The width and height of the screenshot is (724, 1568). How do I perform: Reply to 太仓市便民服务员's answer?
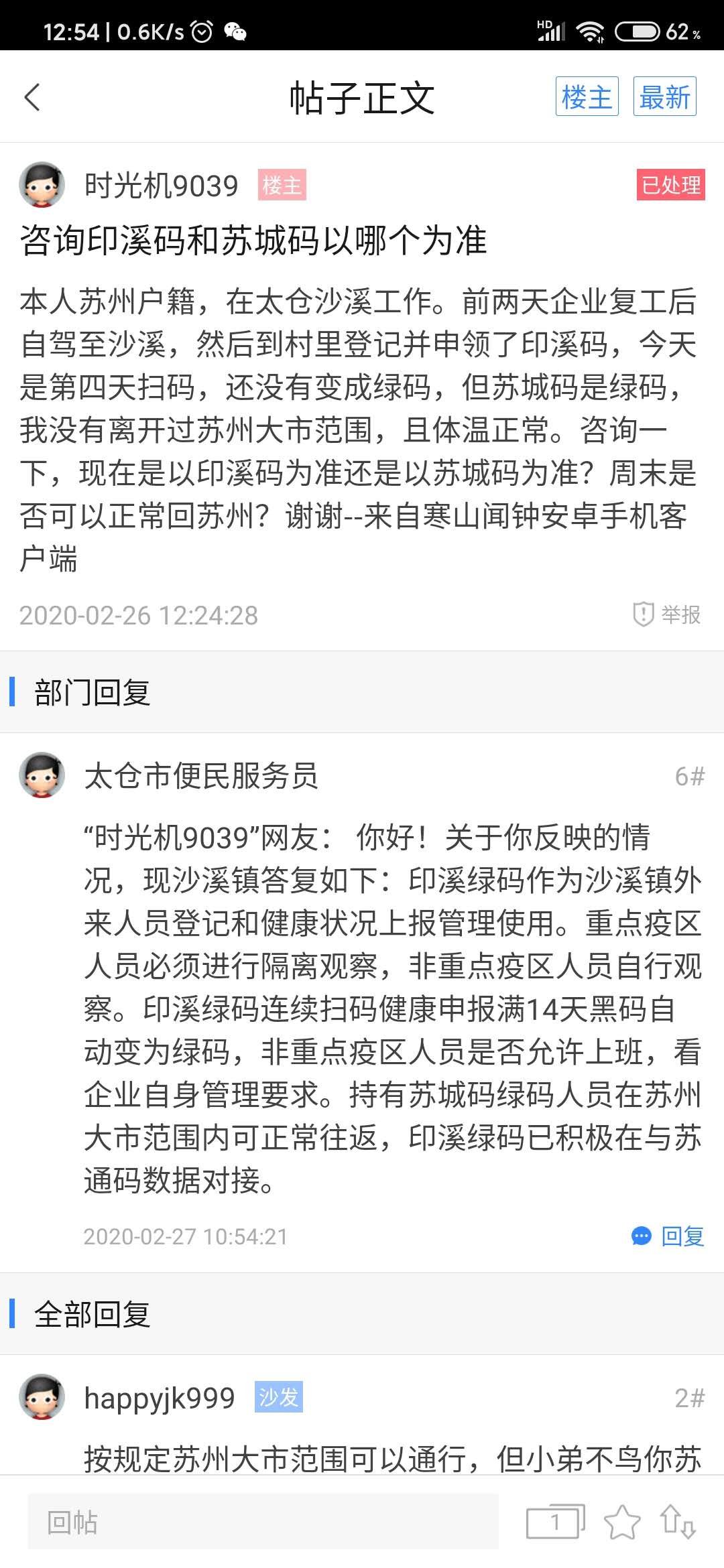pos(668,1236)
